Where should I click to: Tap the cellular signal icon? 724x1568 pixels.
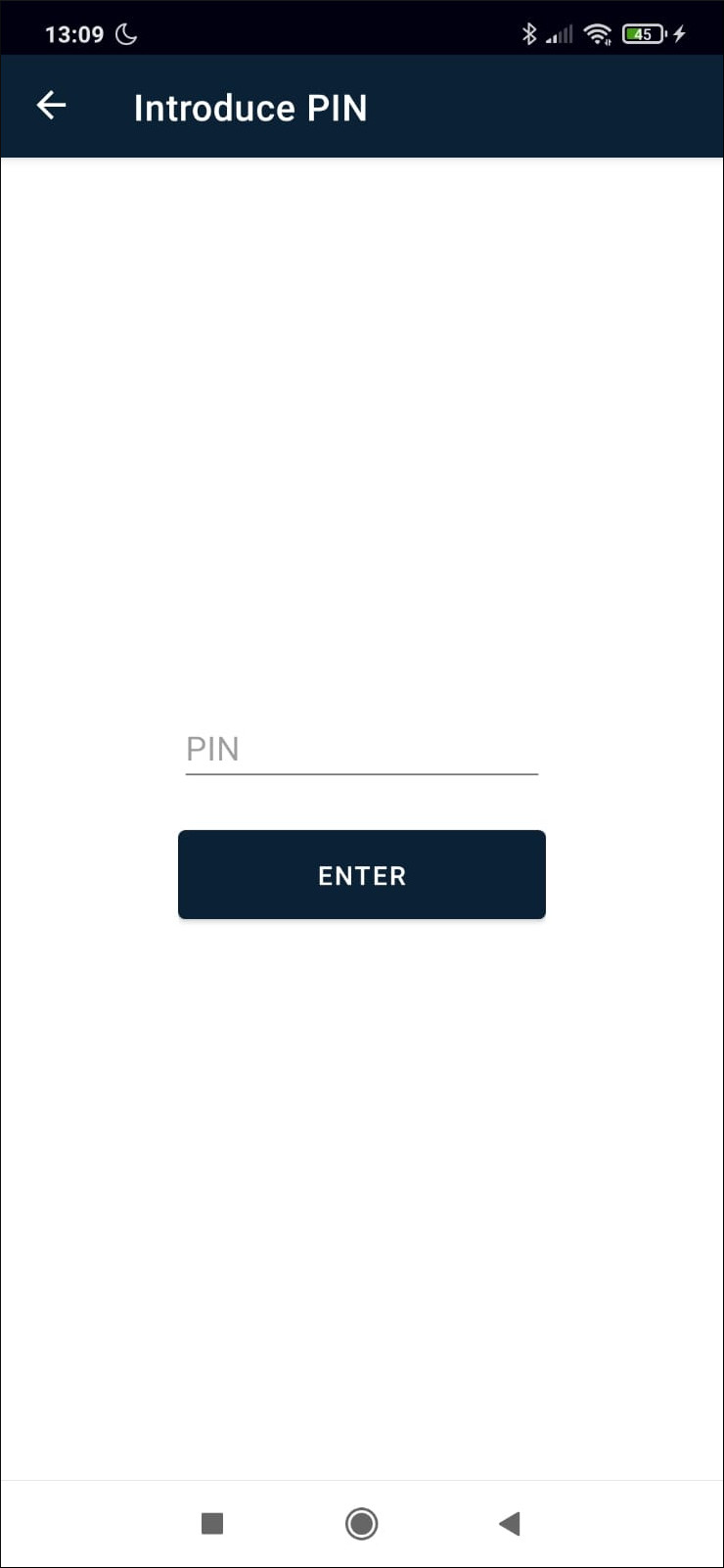point(560,32)
